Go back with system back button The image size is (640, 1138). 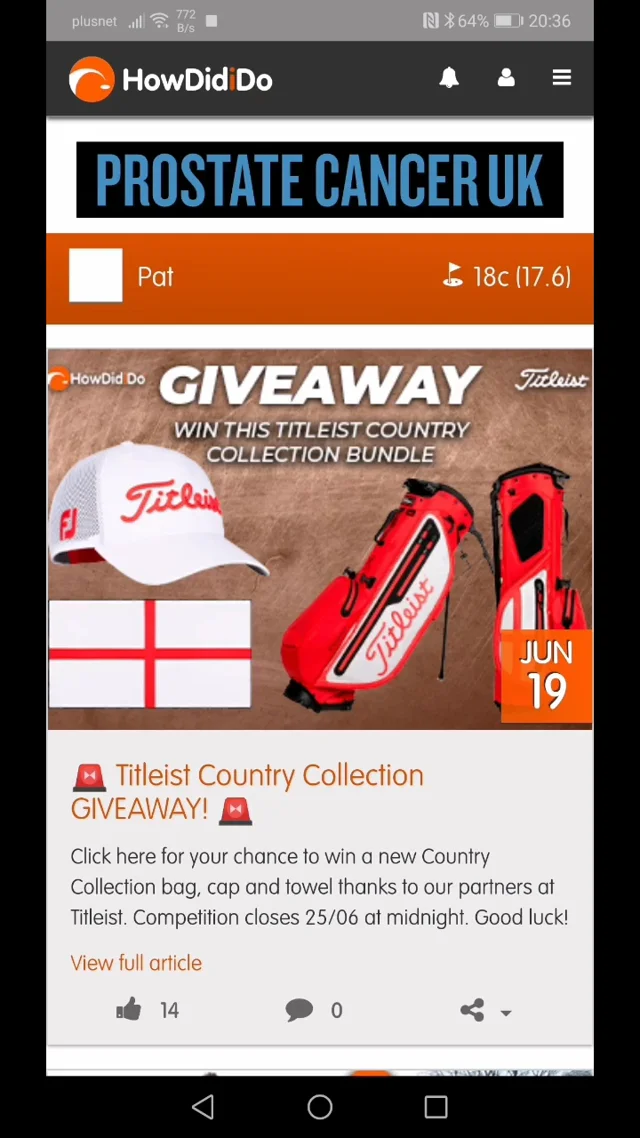pyautogui.click(x=203, y=1107)
